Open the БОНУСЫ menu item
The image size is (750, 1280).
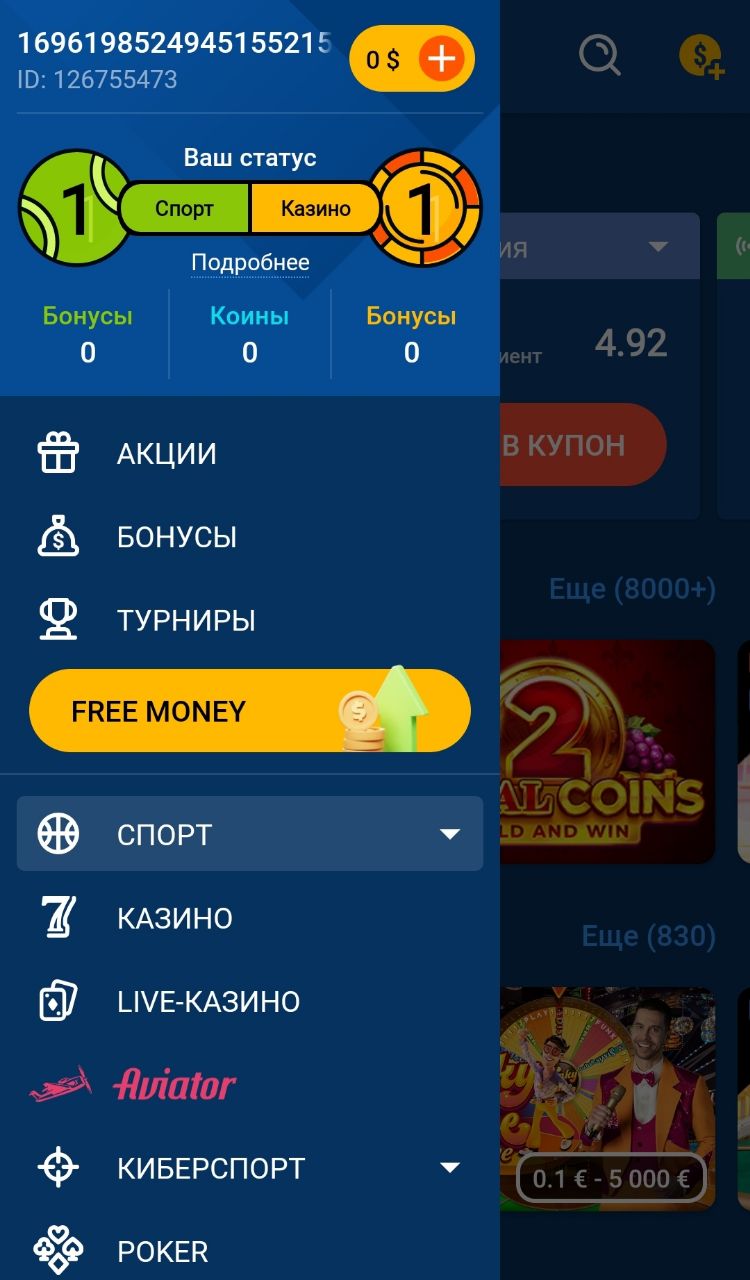tap(176, 537)
